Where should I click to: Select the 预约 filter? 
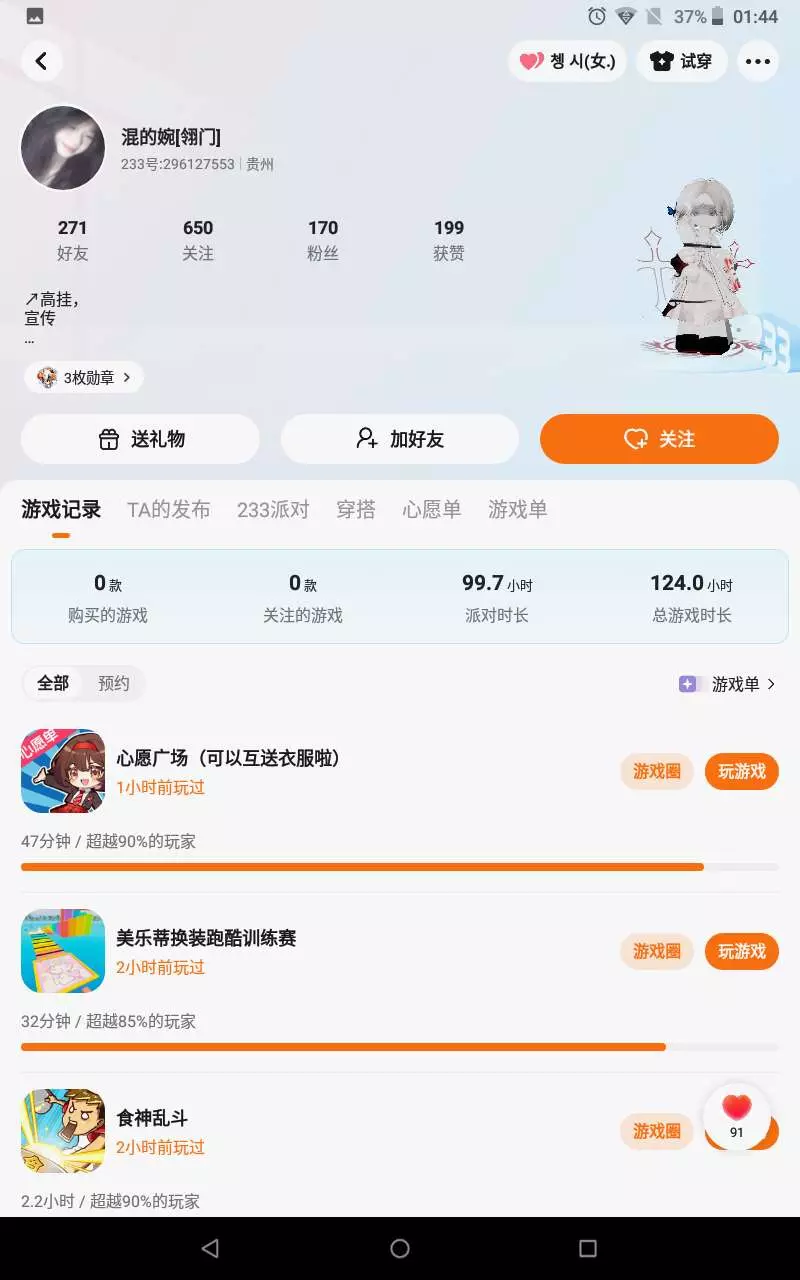click(x=114, y=683)
